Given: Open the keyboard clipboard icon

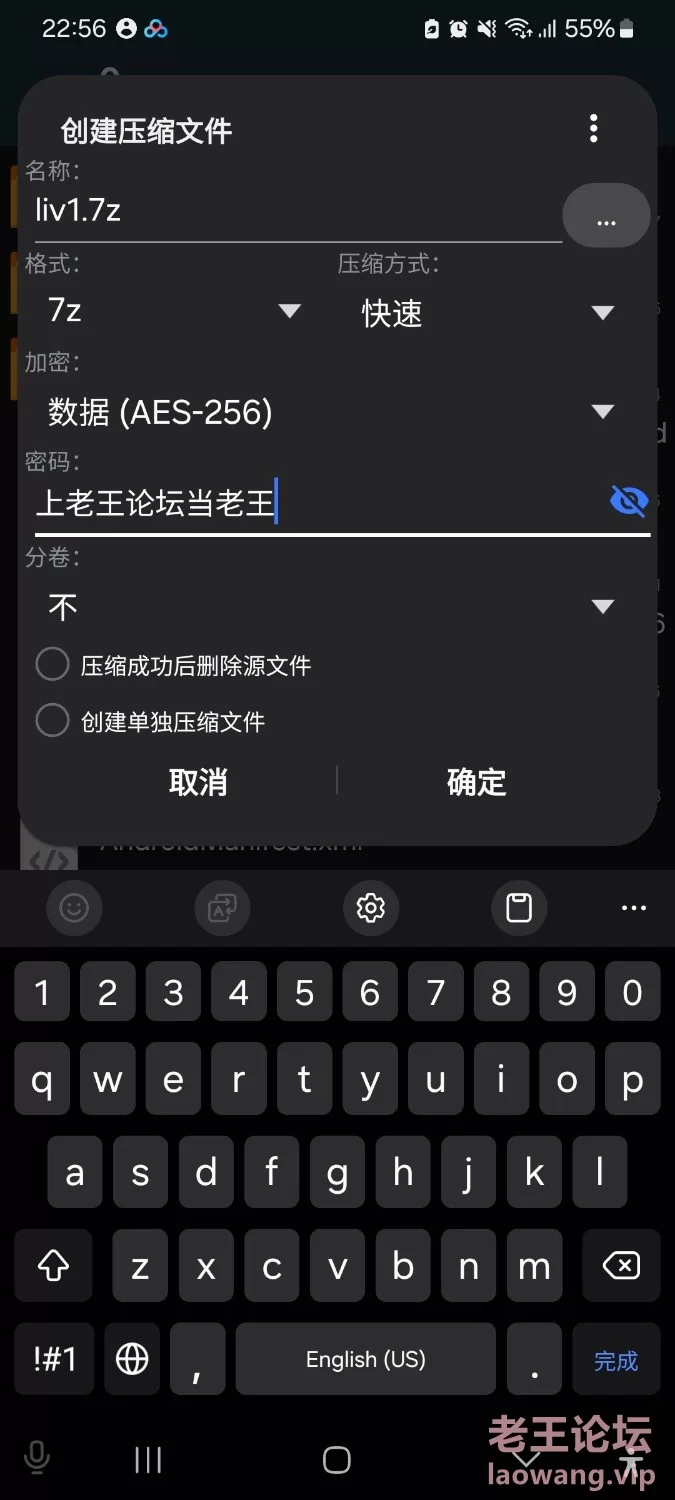Looking at the screenshot, I should pyautogui.click(x=519, y=908).
